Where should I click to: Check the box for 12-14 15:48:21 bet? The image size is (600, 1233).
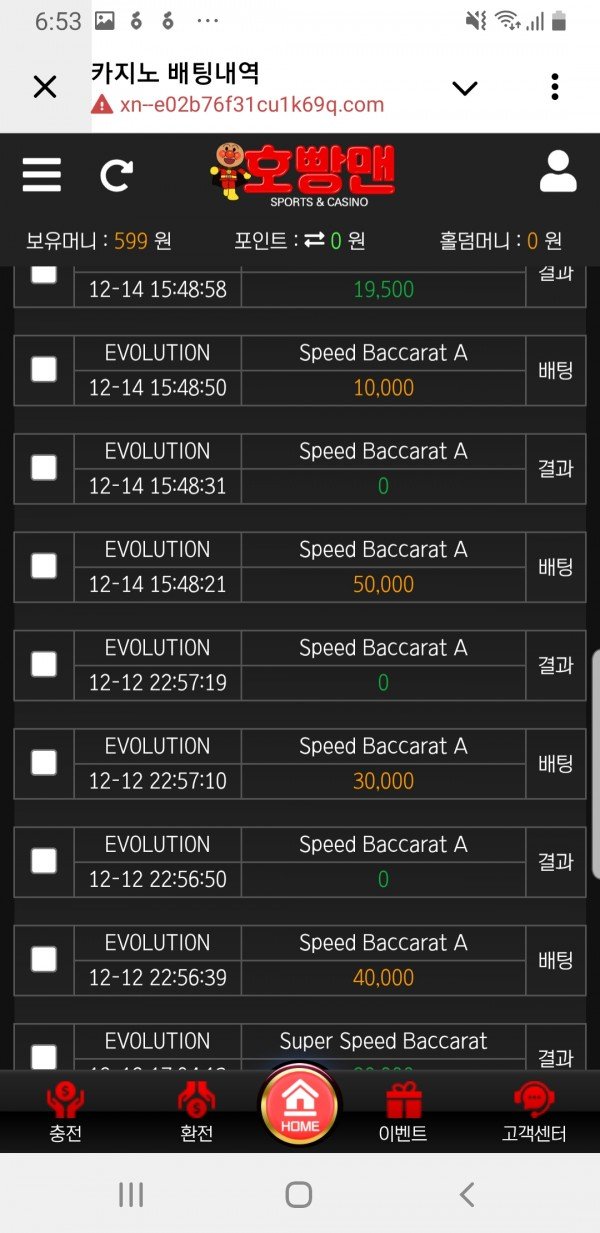44,566
